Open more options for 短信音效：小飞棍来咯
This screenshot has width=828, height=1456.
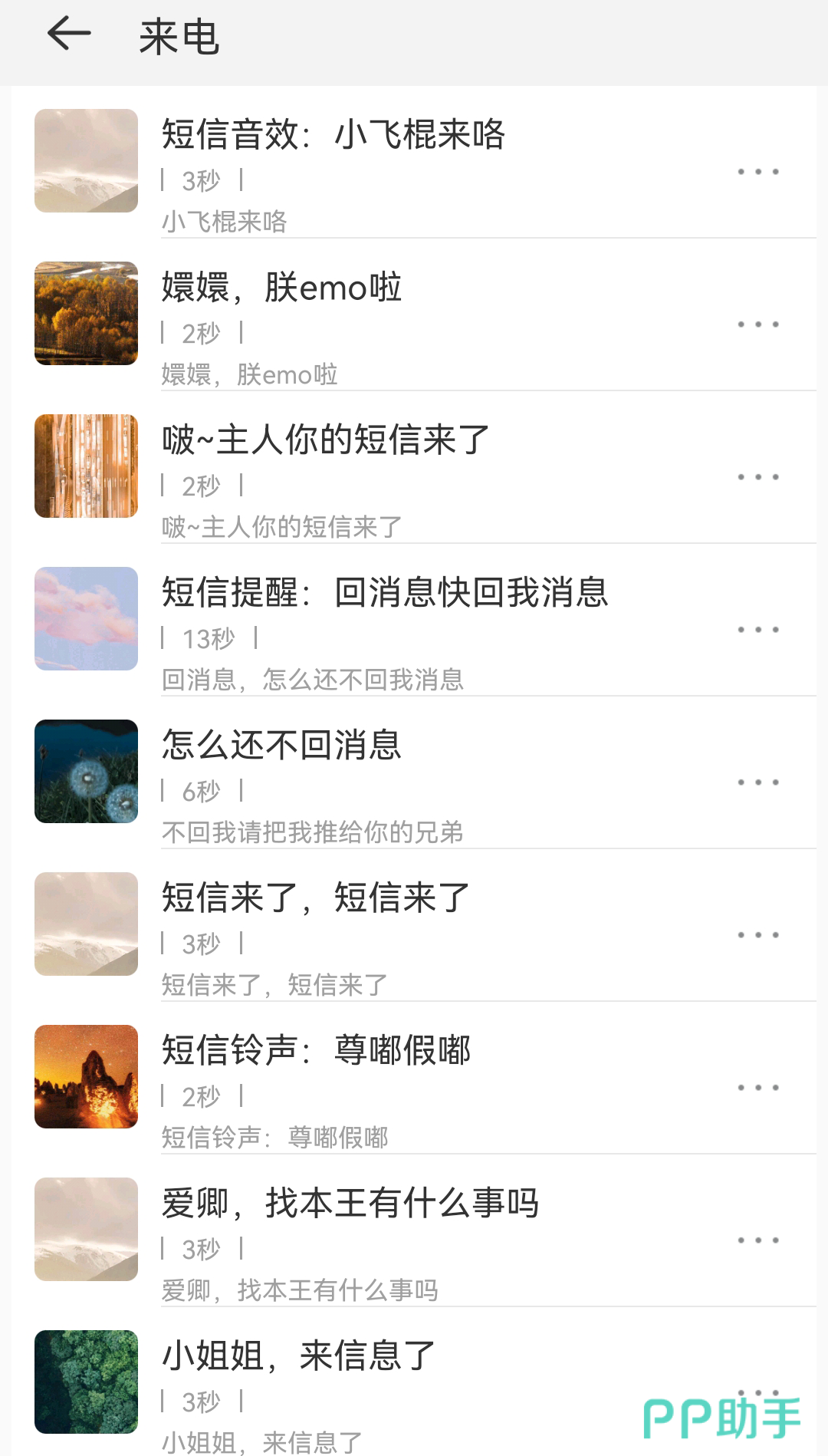tap(757, 172)
